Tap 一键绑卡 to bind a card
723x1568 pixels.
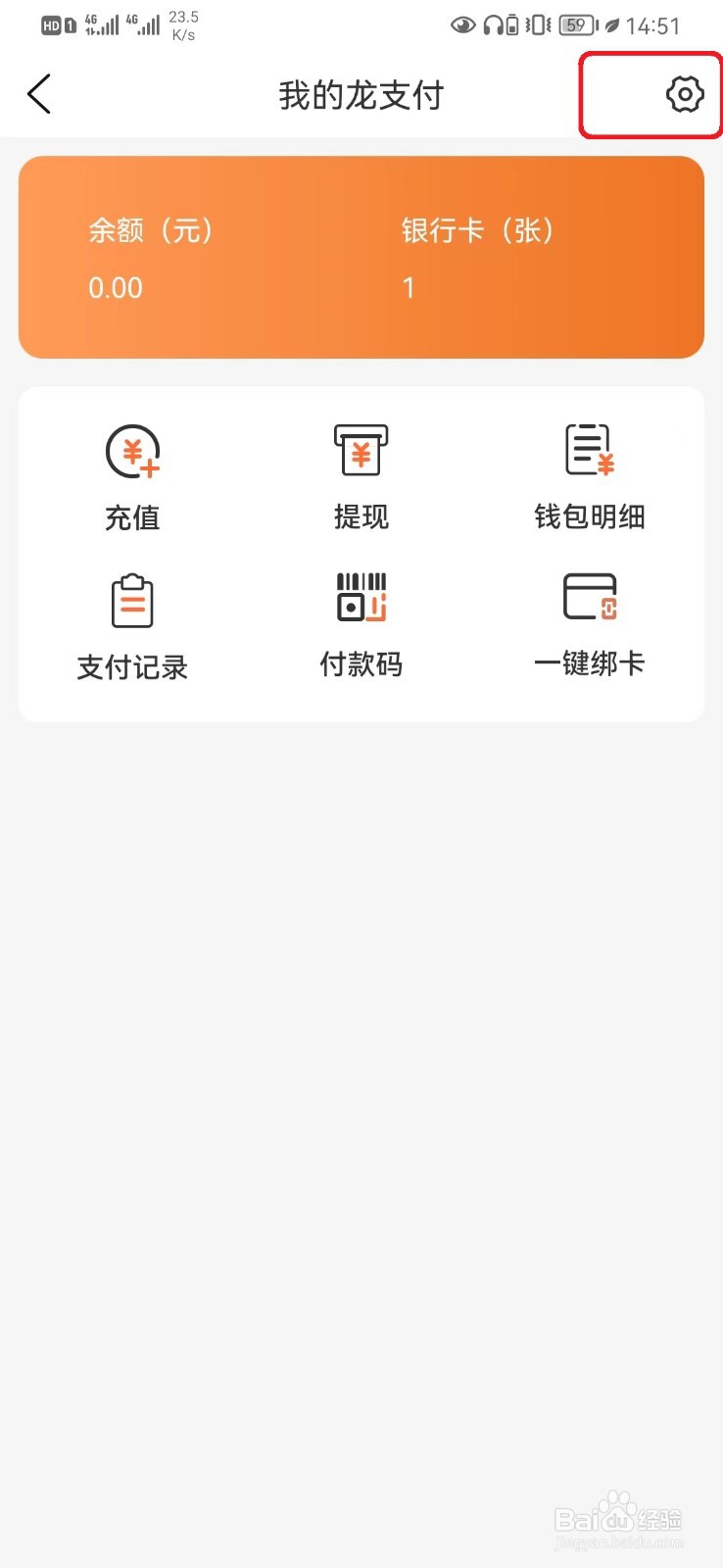590,623
